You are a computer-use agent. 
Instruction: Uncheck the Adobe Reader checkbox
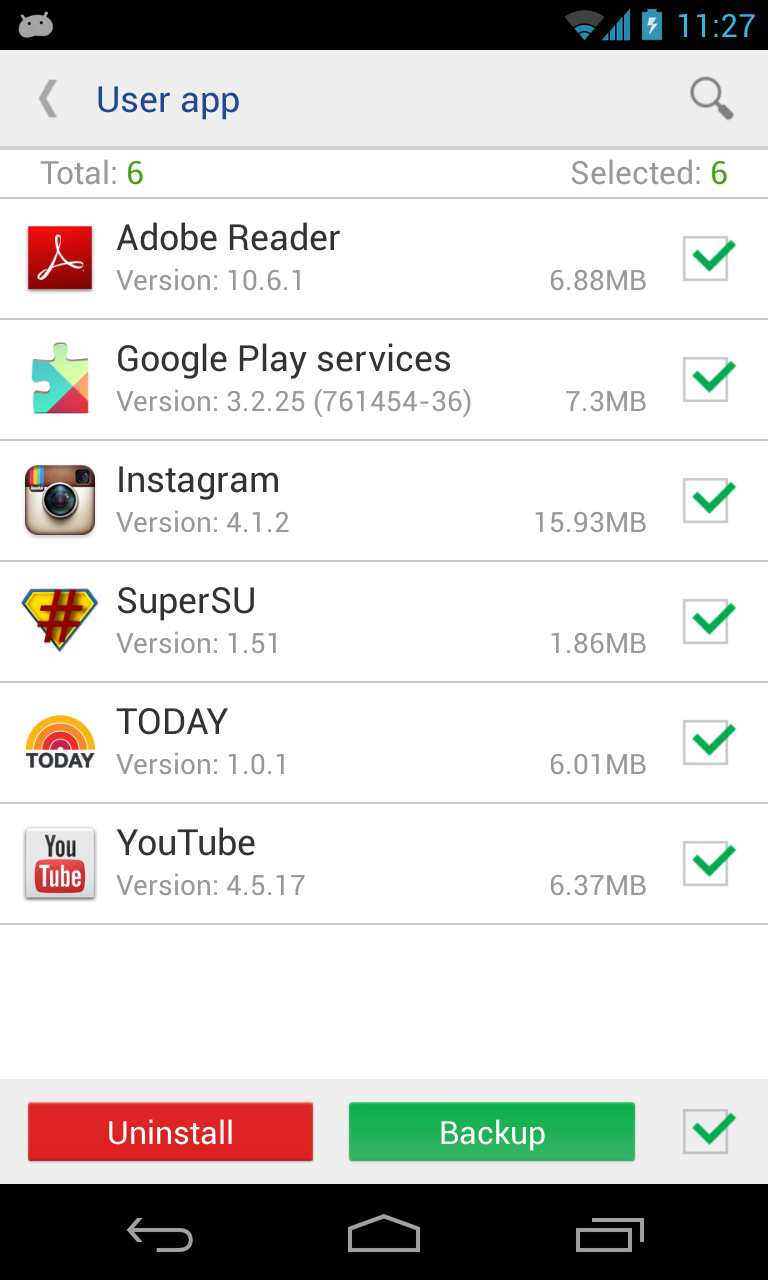tap(707, 258)
